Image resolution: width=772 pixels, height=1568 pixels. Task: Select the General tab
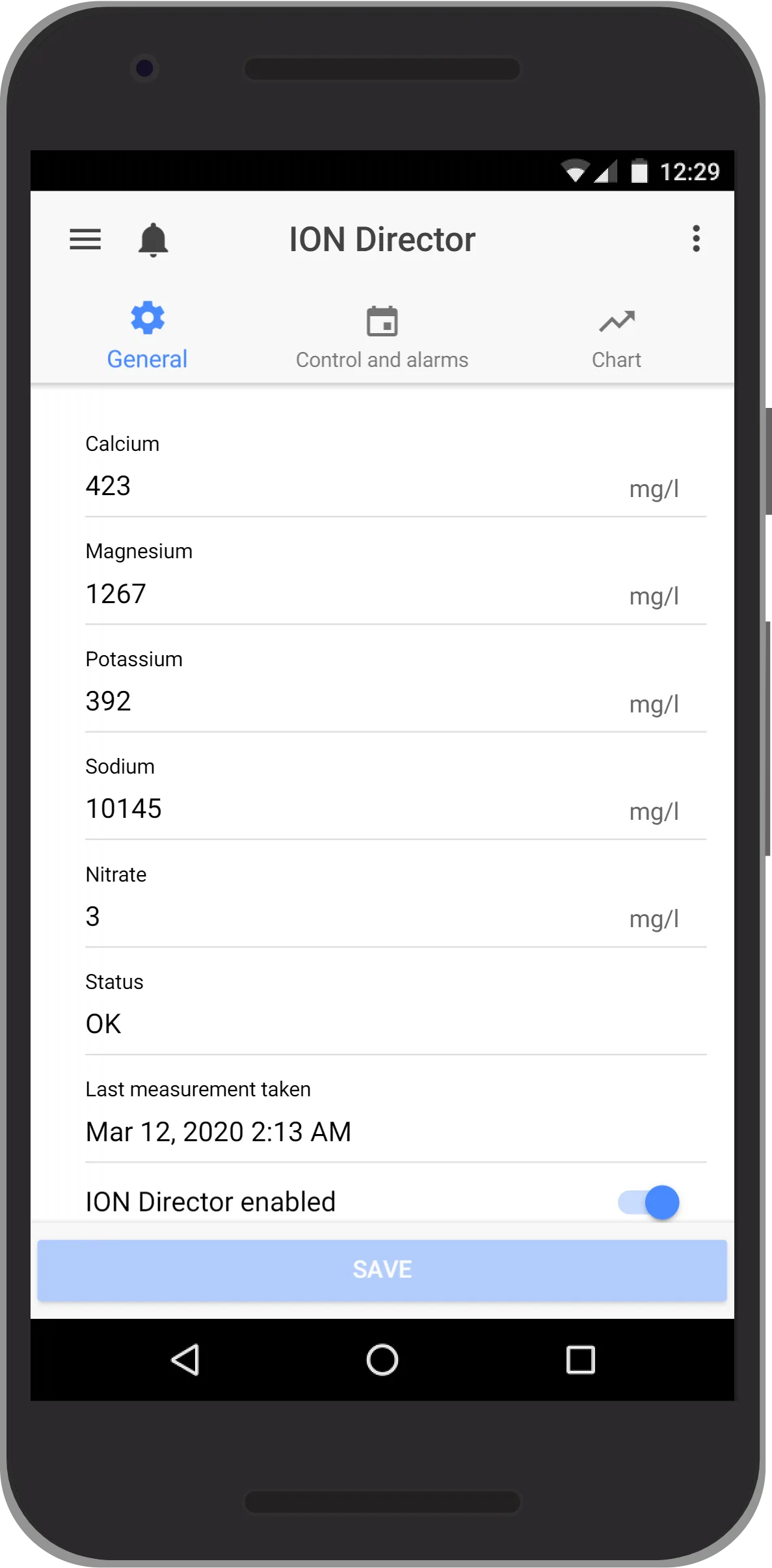point(148,336)
